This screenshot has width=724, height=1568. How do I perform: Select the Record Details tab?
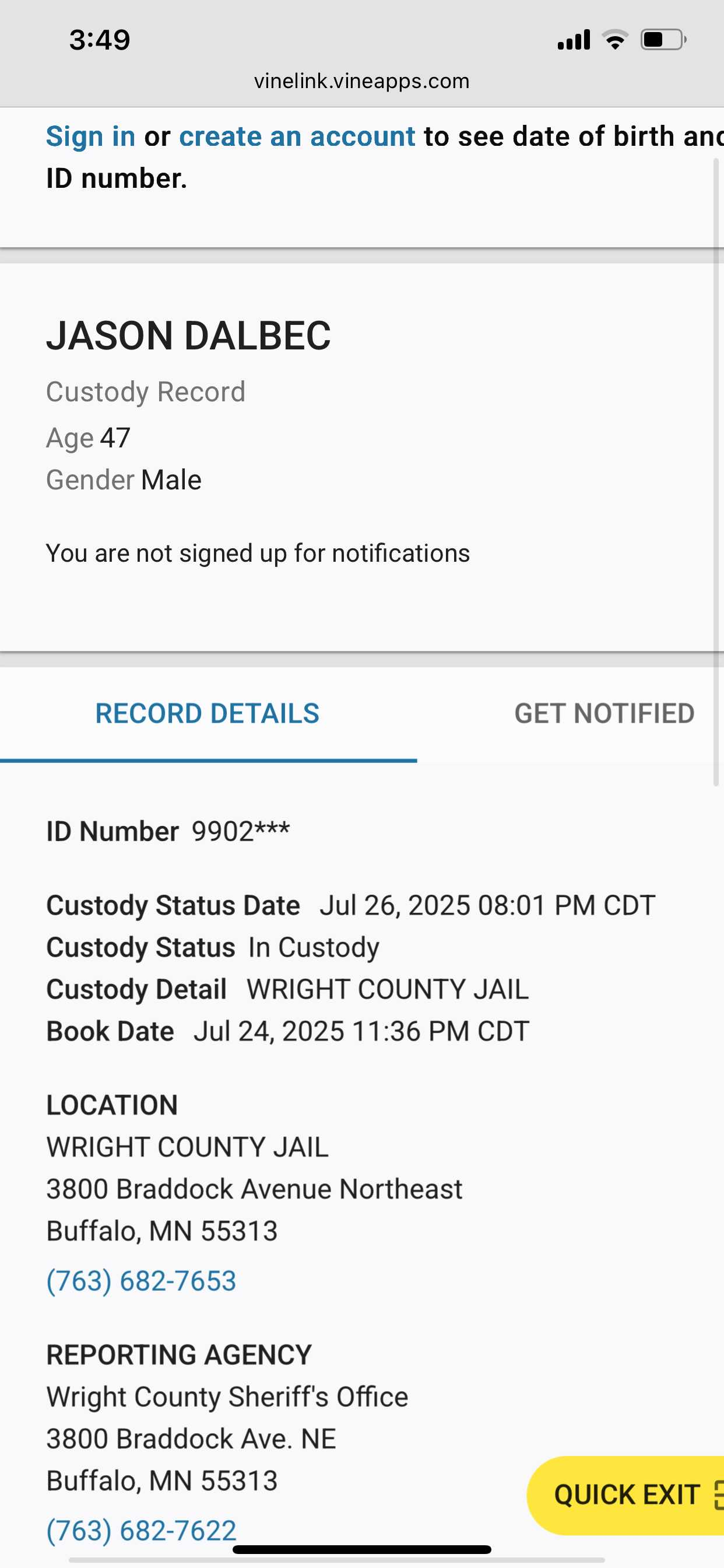point(208,713)
